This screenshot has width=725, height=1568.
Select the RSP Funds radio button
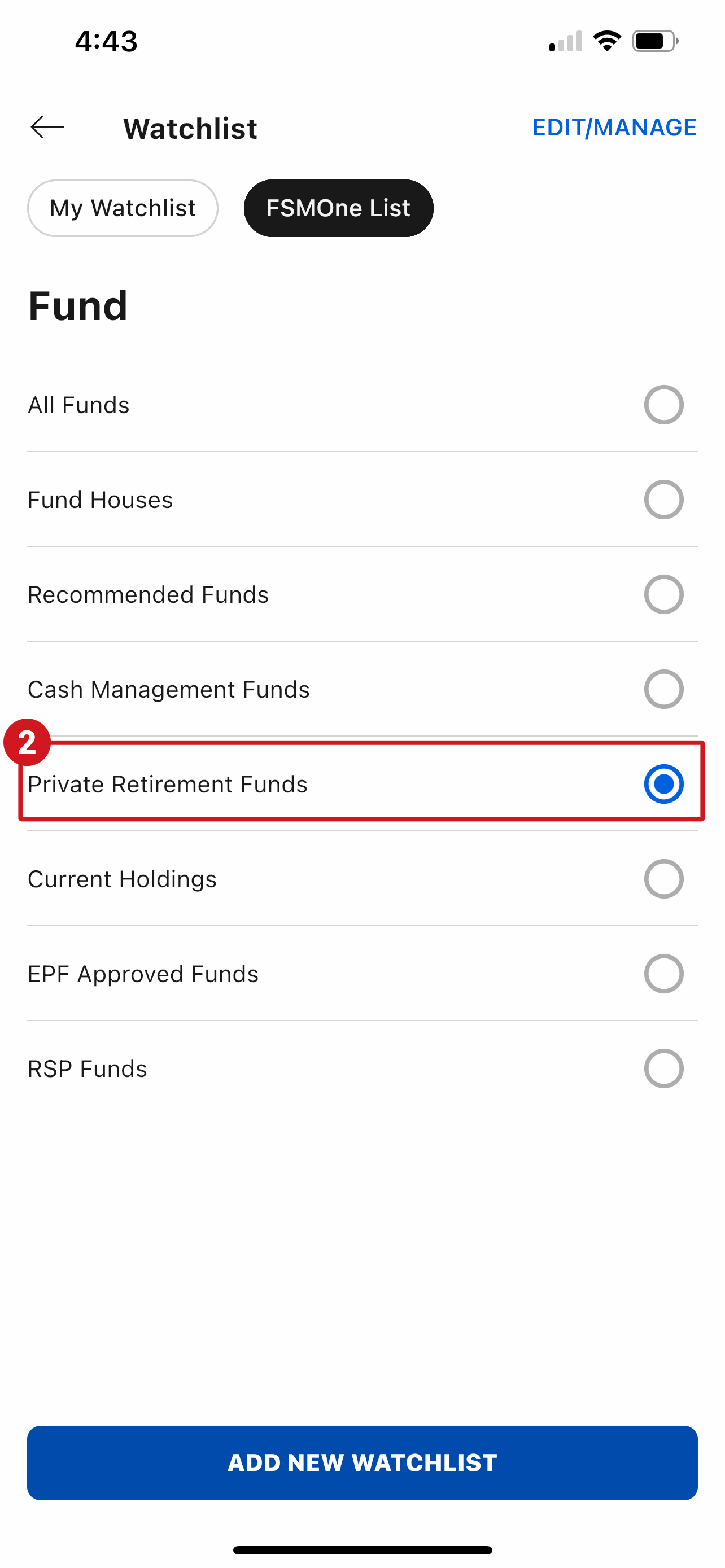pos(663,1068)
